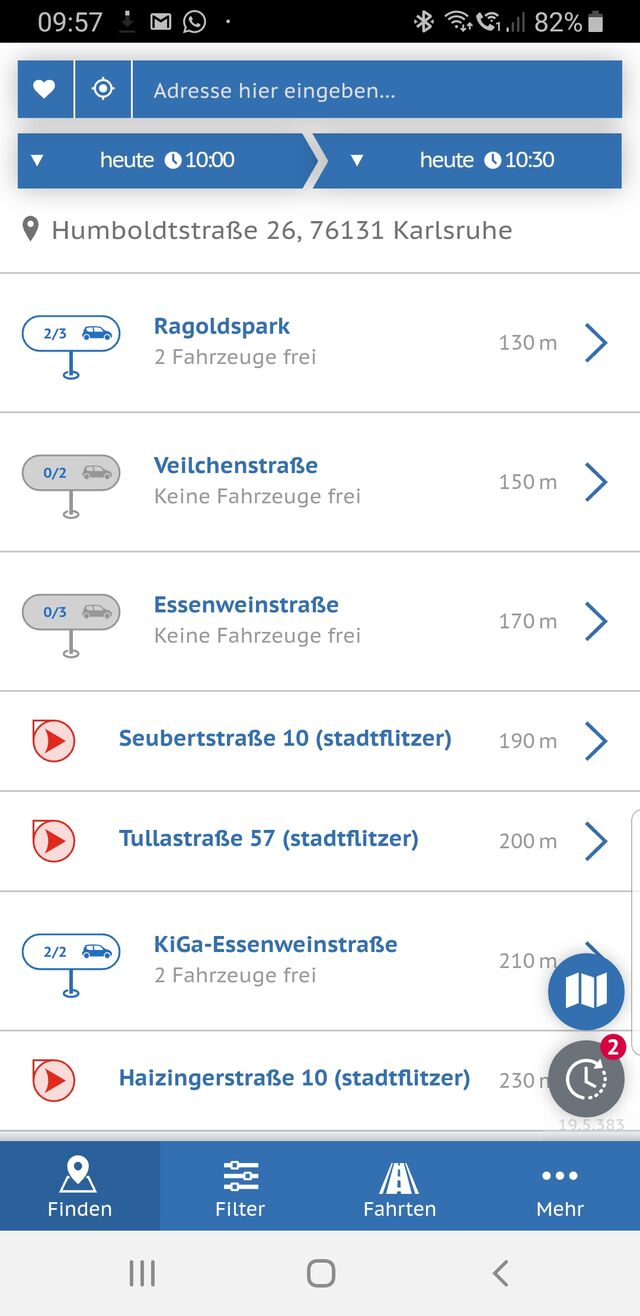Open Veilchenstraße station details
This screenshot has width=640, height=1316.
coord(320,481)
